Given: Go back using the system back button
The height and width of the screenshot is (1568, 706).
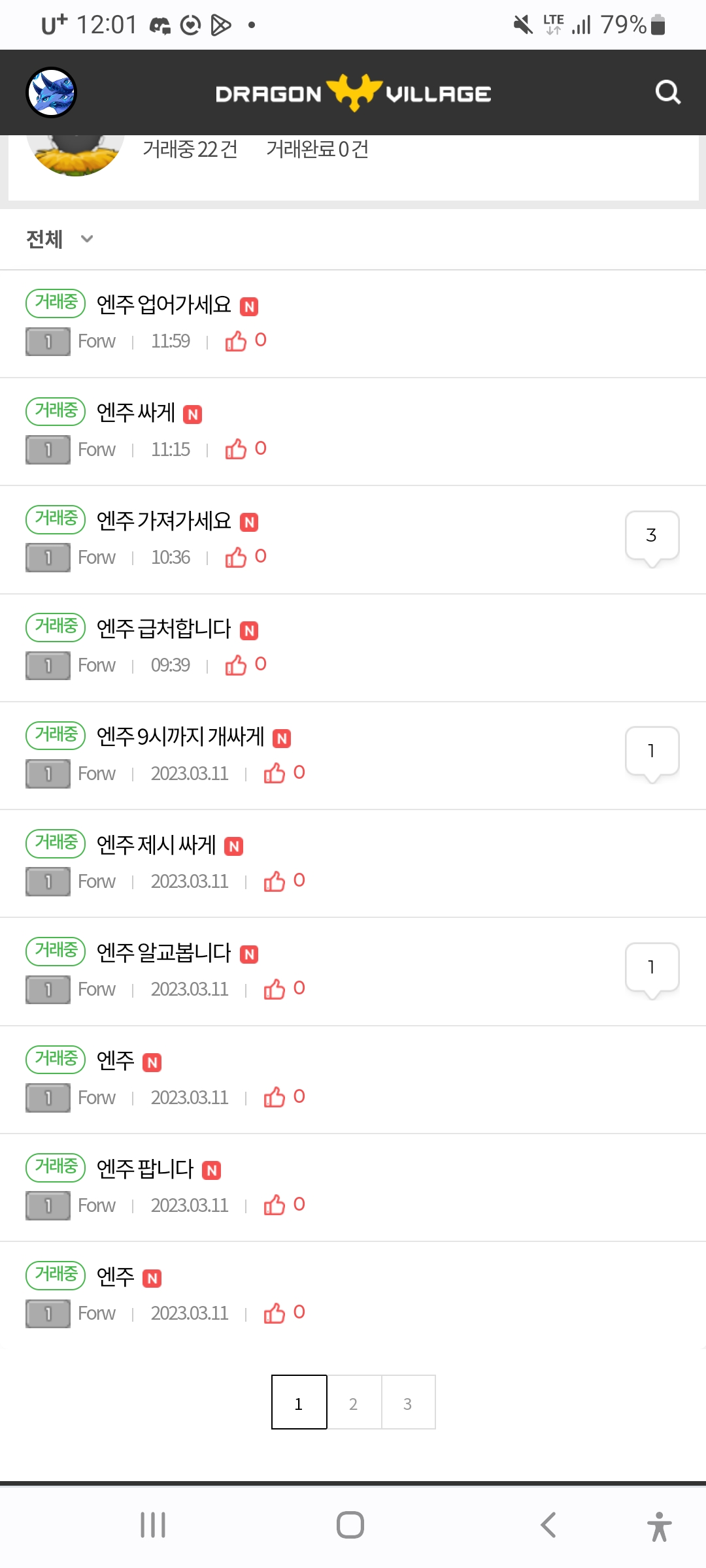Looking at the screenshot, I should [548, 1525].
